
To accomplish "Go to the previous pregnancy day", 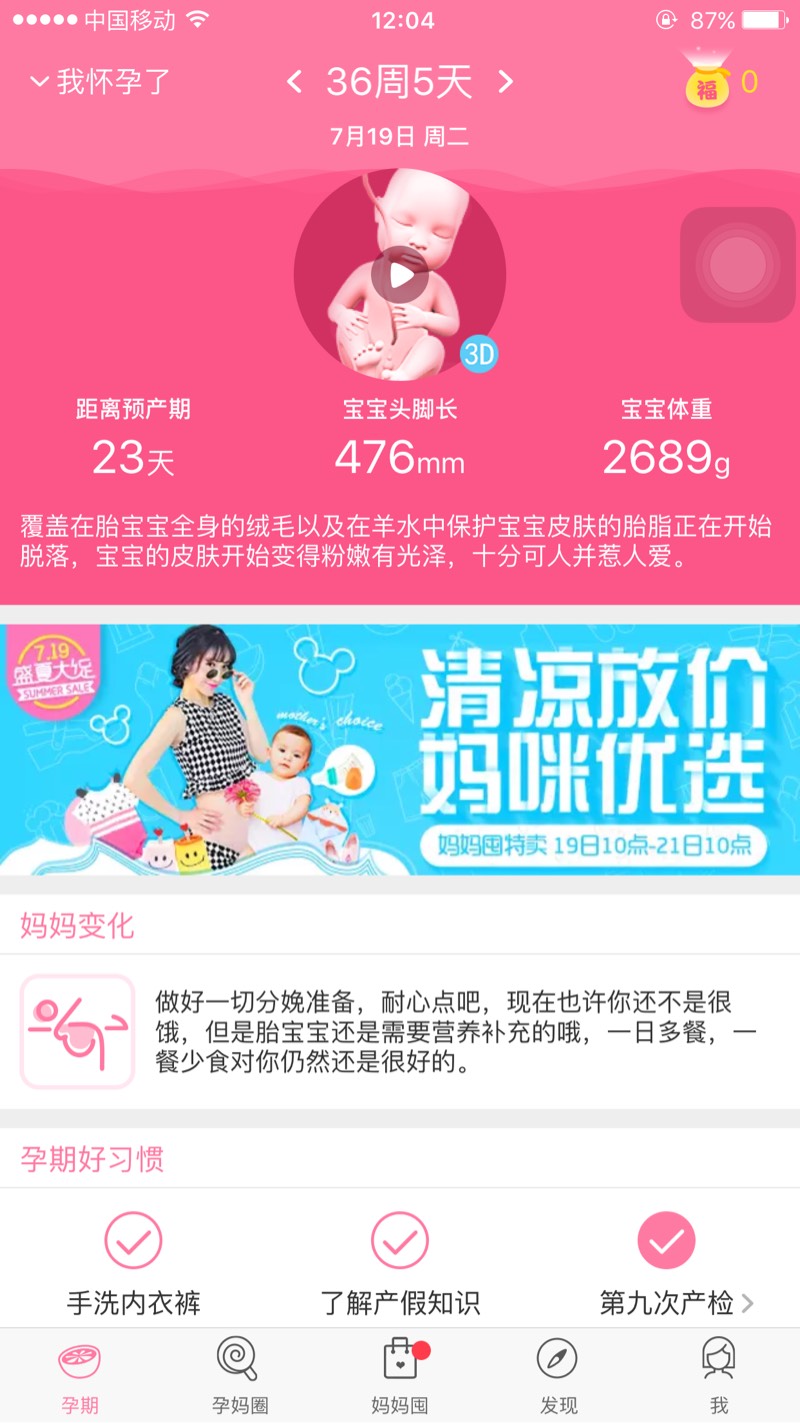I will tap(294, 82).
